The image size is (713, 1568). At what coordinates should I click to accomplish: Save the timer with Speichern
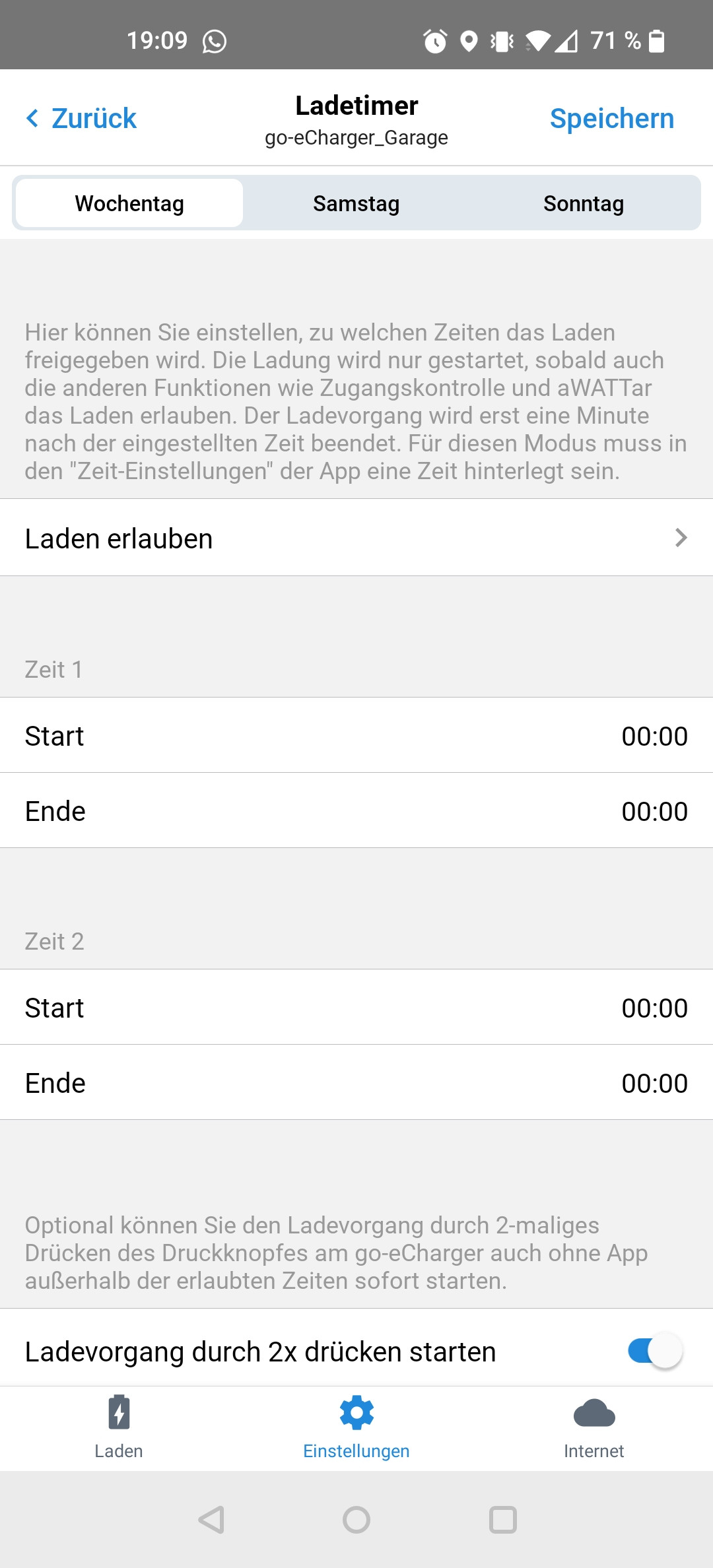click(611, 119)
